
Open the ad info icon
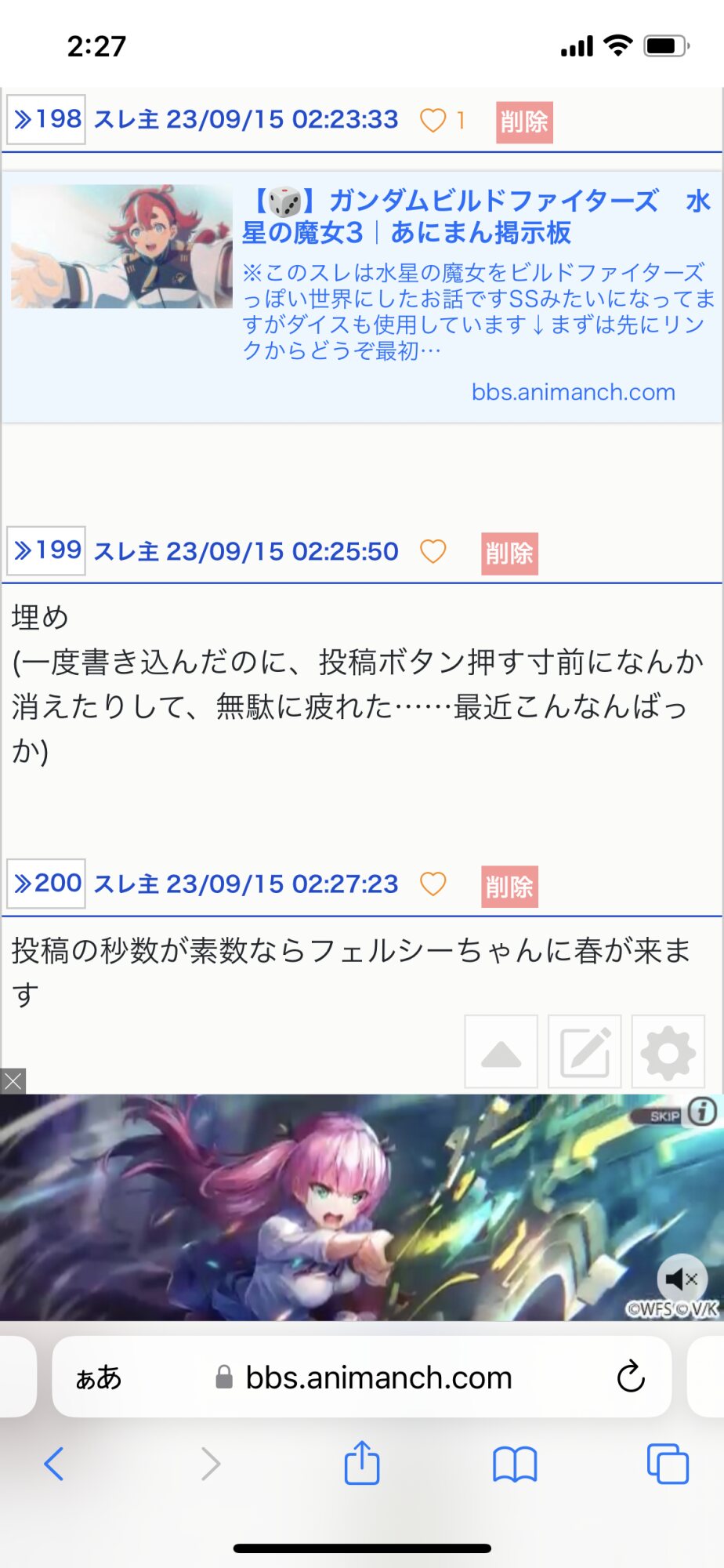point(703,1111)
